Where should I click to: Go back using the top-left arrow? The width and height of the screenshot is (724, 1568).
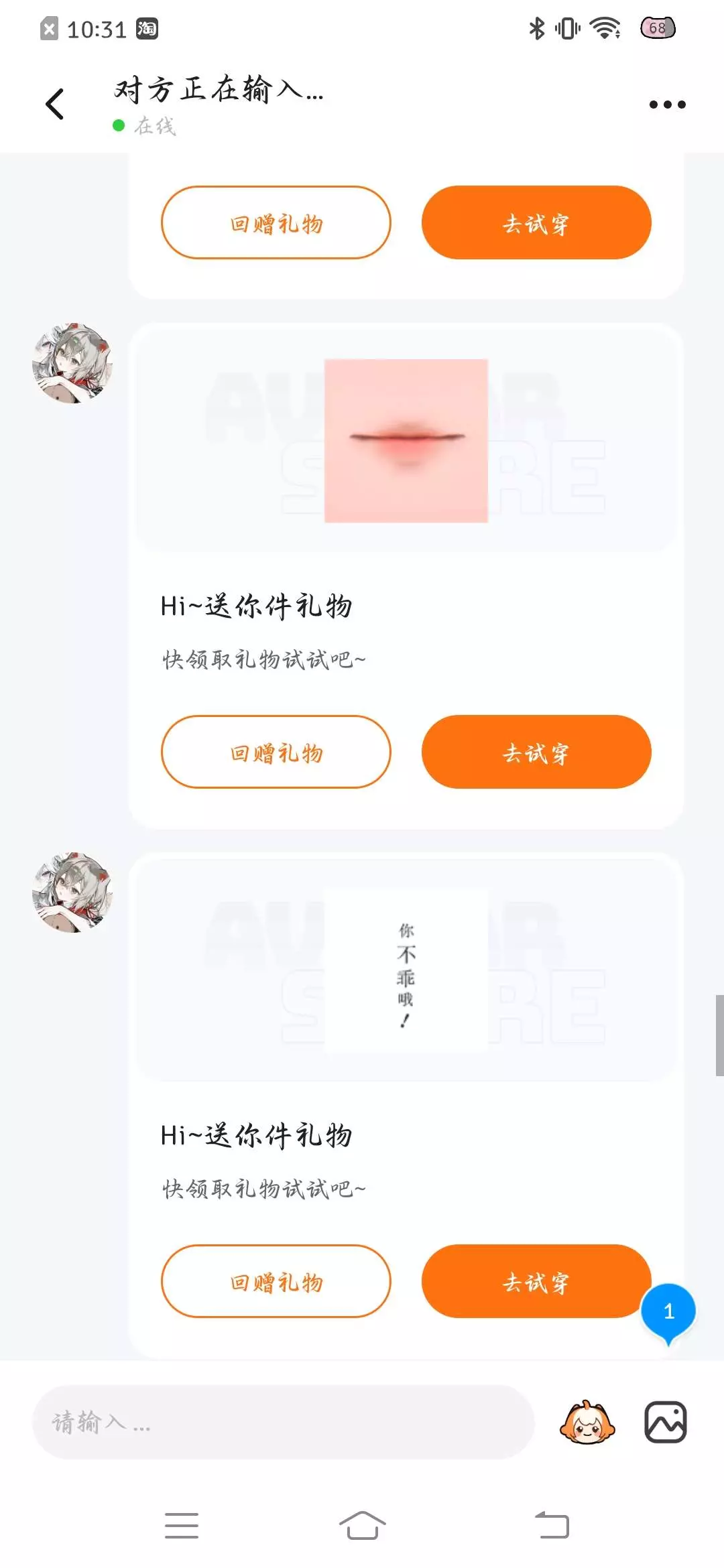[x=55, y=105]
